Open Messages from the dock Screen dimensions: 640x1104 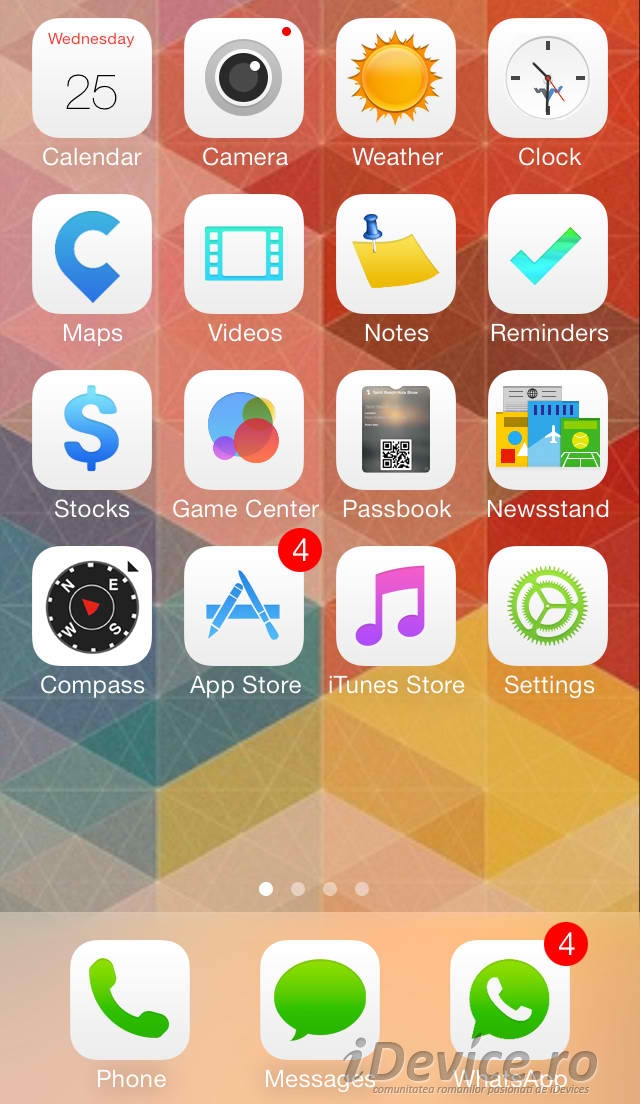point(320,1000)
